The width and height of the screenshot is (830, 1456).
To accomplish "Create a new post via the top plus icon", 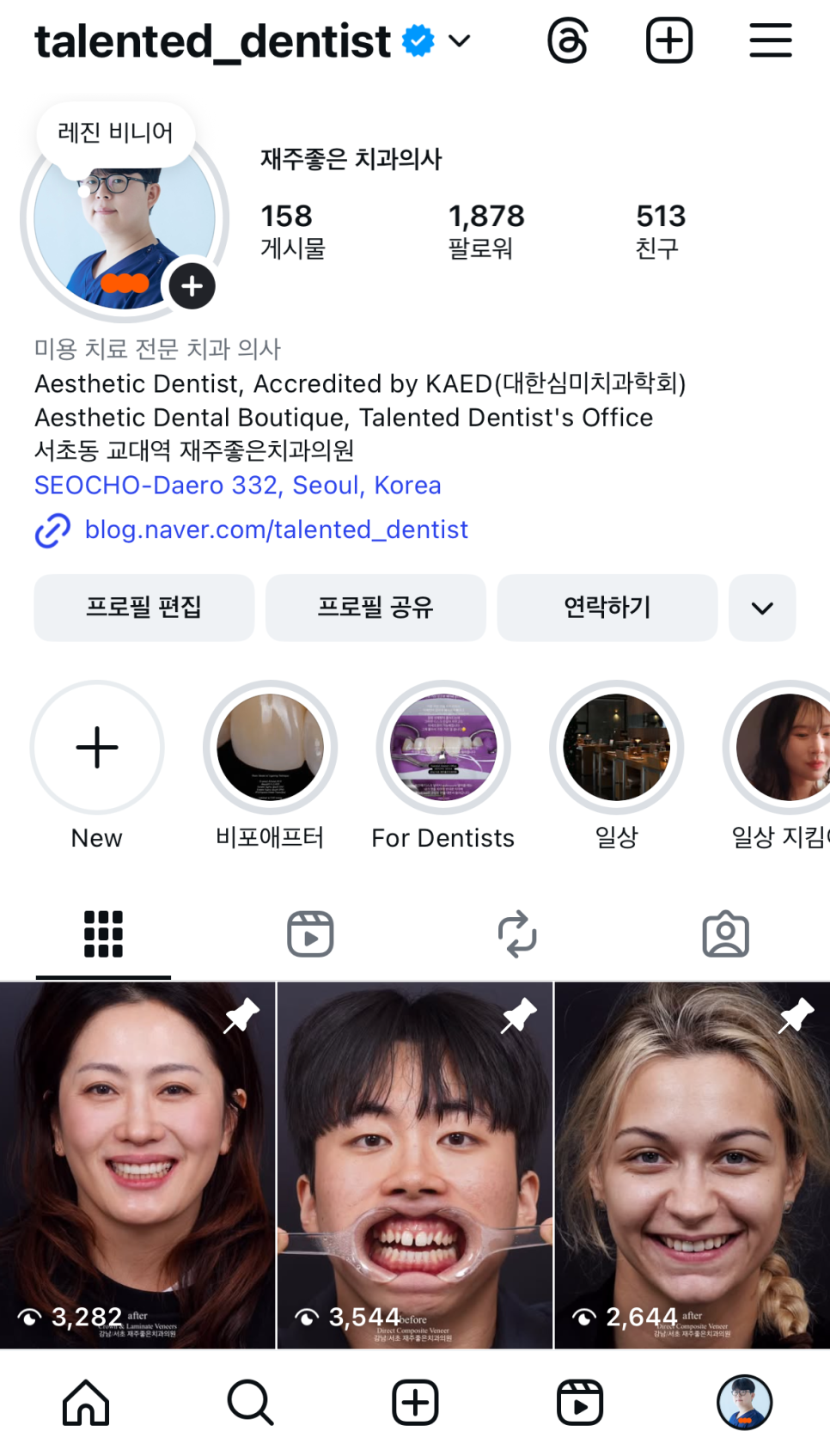I will pyautogui.click(x=668, y=40).
